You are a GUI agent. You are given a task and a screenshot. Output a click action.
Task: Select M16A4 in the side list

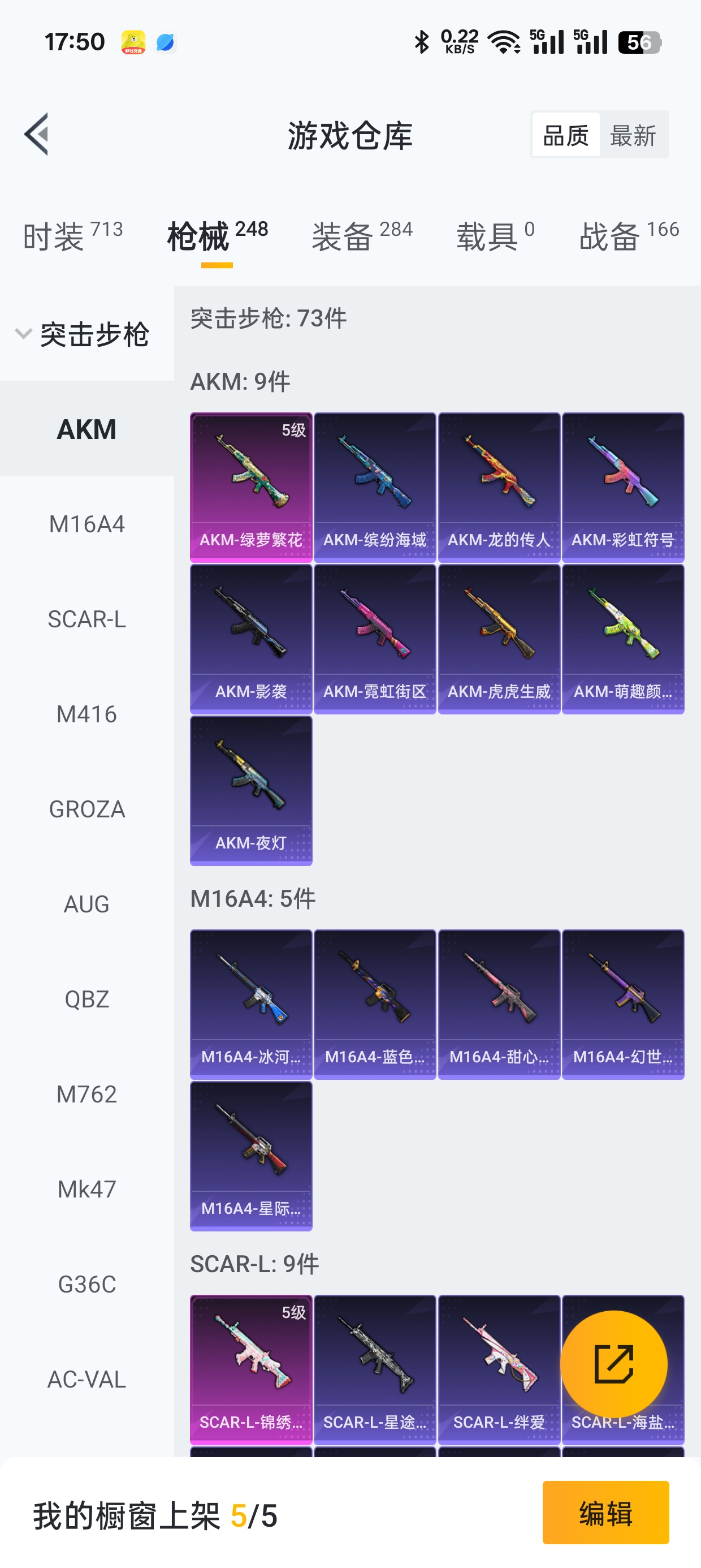pyautogui.click(x=86, y=524)
